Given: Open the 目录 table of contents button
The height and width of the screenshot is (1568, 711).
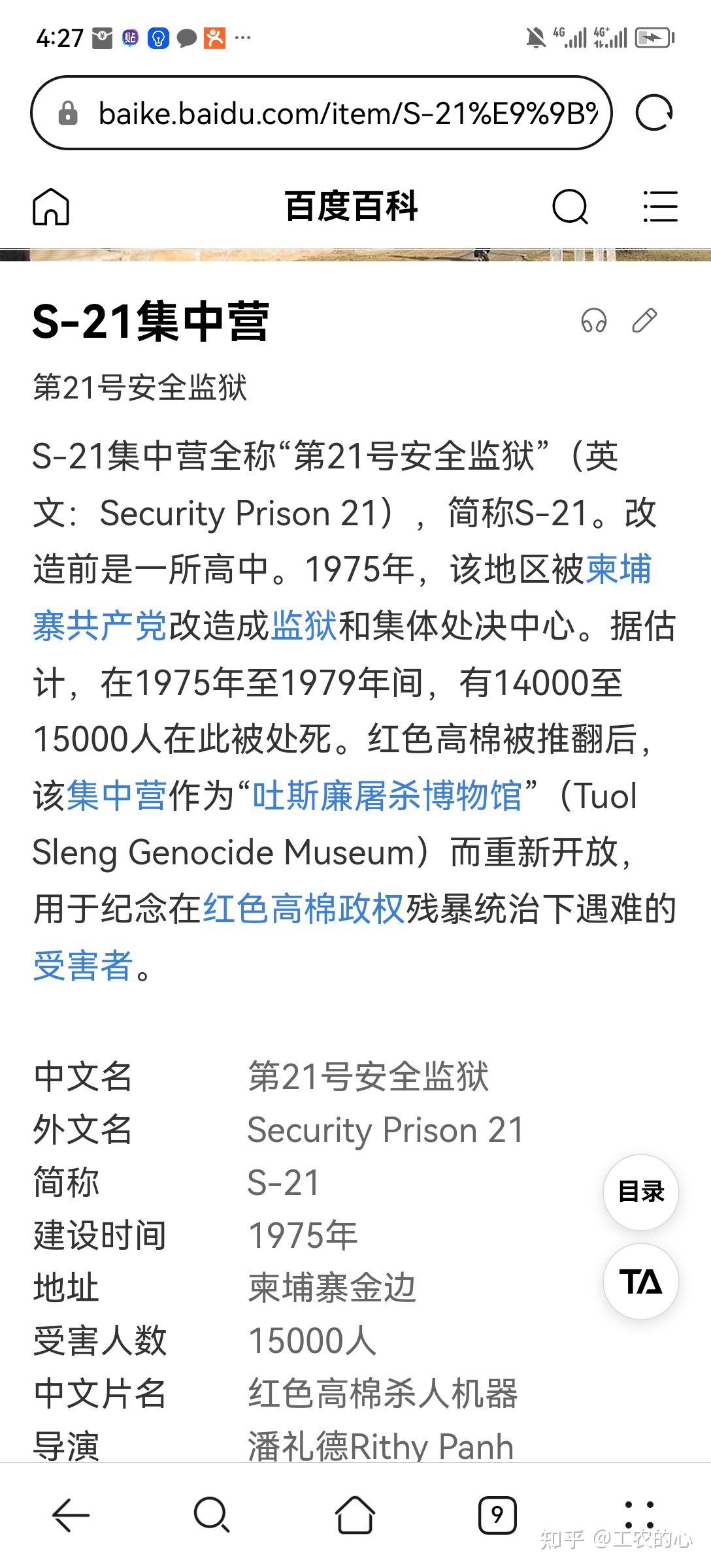Looking at the screenshot, I should (641, 1192).
